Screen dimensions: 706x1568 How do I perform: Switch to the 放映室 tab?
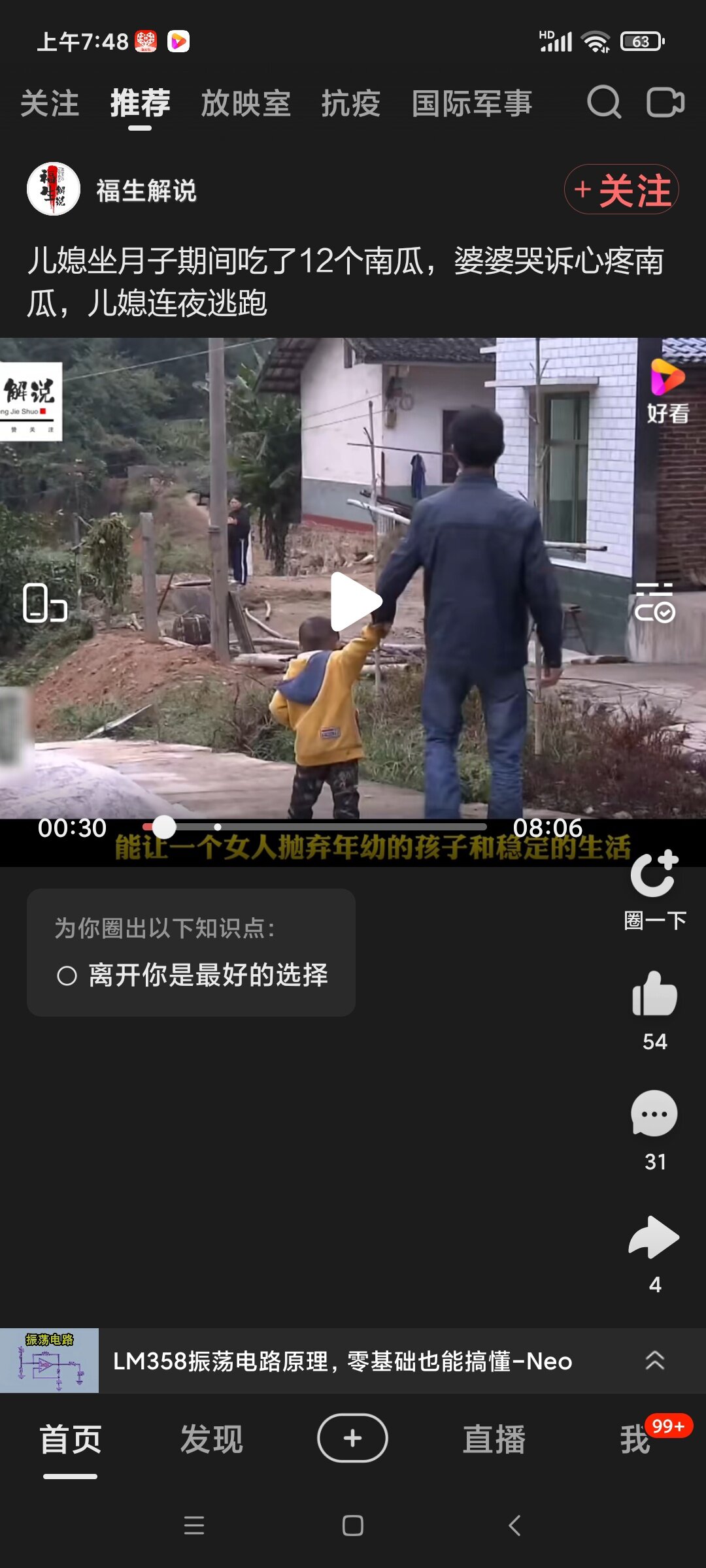[246, 104]
